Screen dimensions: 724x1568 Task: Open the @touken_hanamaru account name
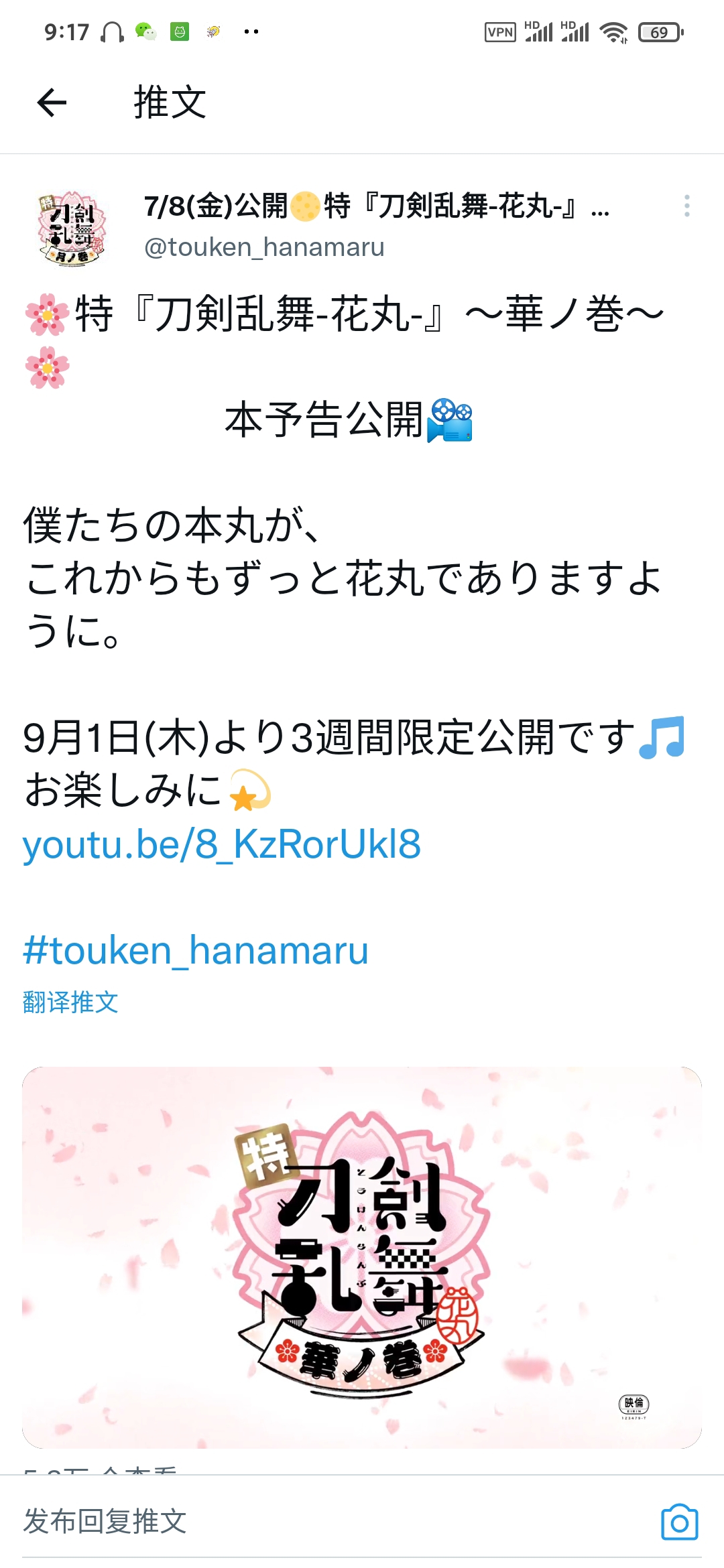[264, 247]
